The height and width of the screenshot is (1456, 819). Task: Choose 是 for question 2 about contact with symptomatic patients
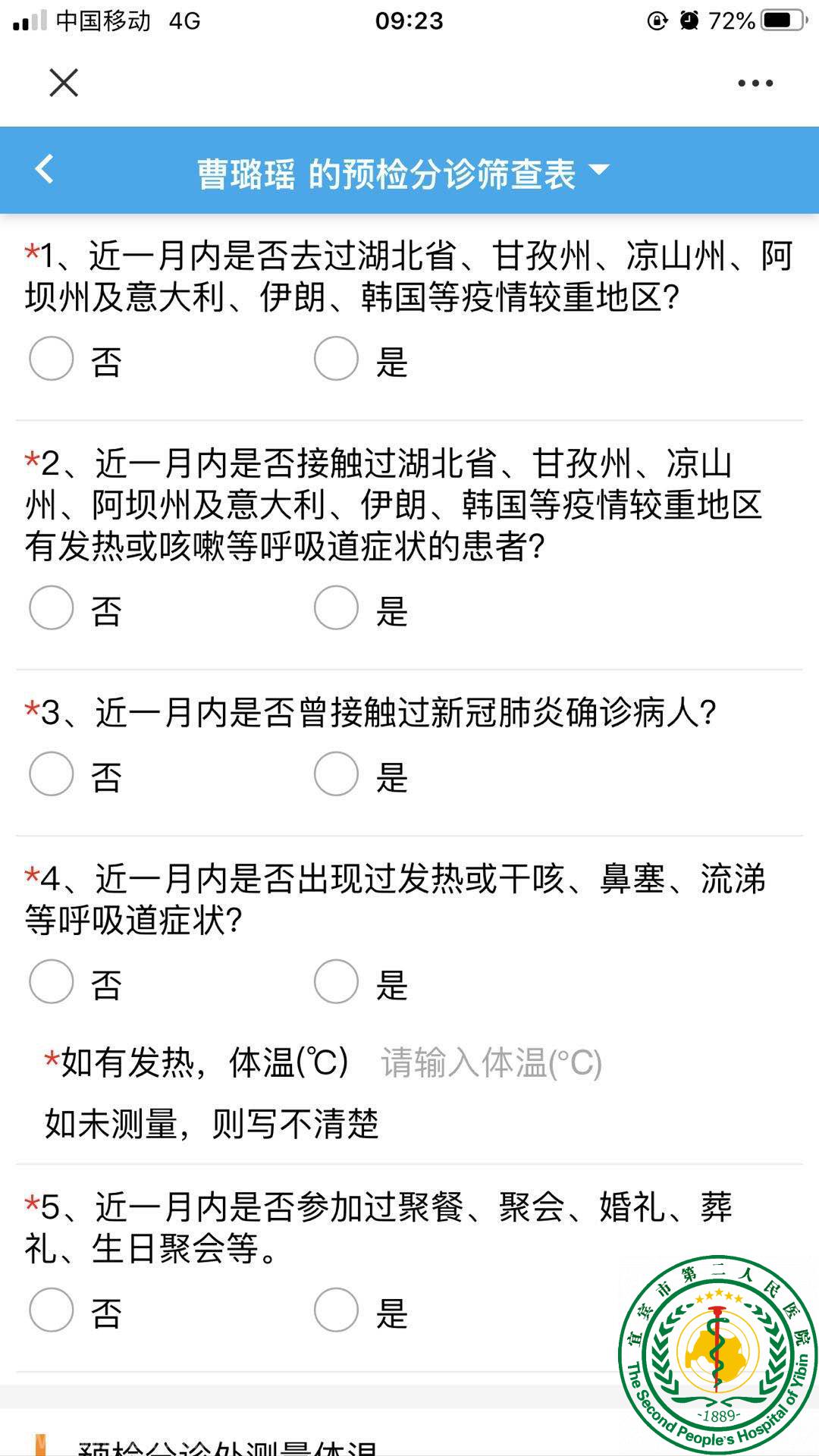pos(337,607)
